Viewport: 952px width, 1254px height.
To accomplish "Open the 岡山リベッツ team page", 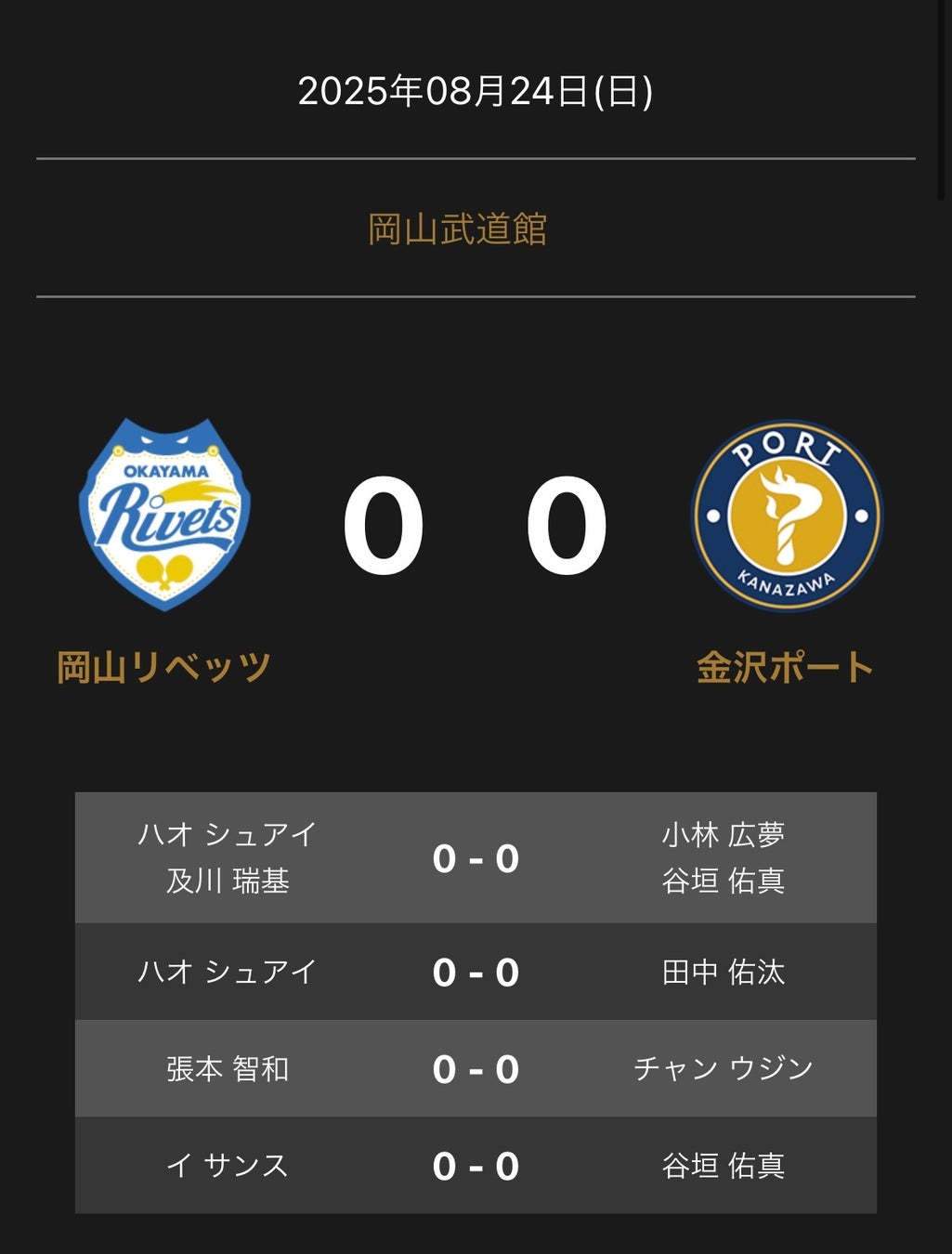I will click(163, 664).
